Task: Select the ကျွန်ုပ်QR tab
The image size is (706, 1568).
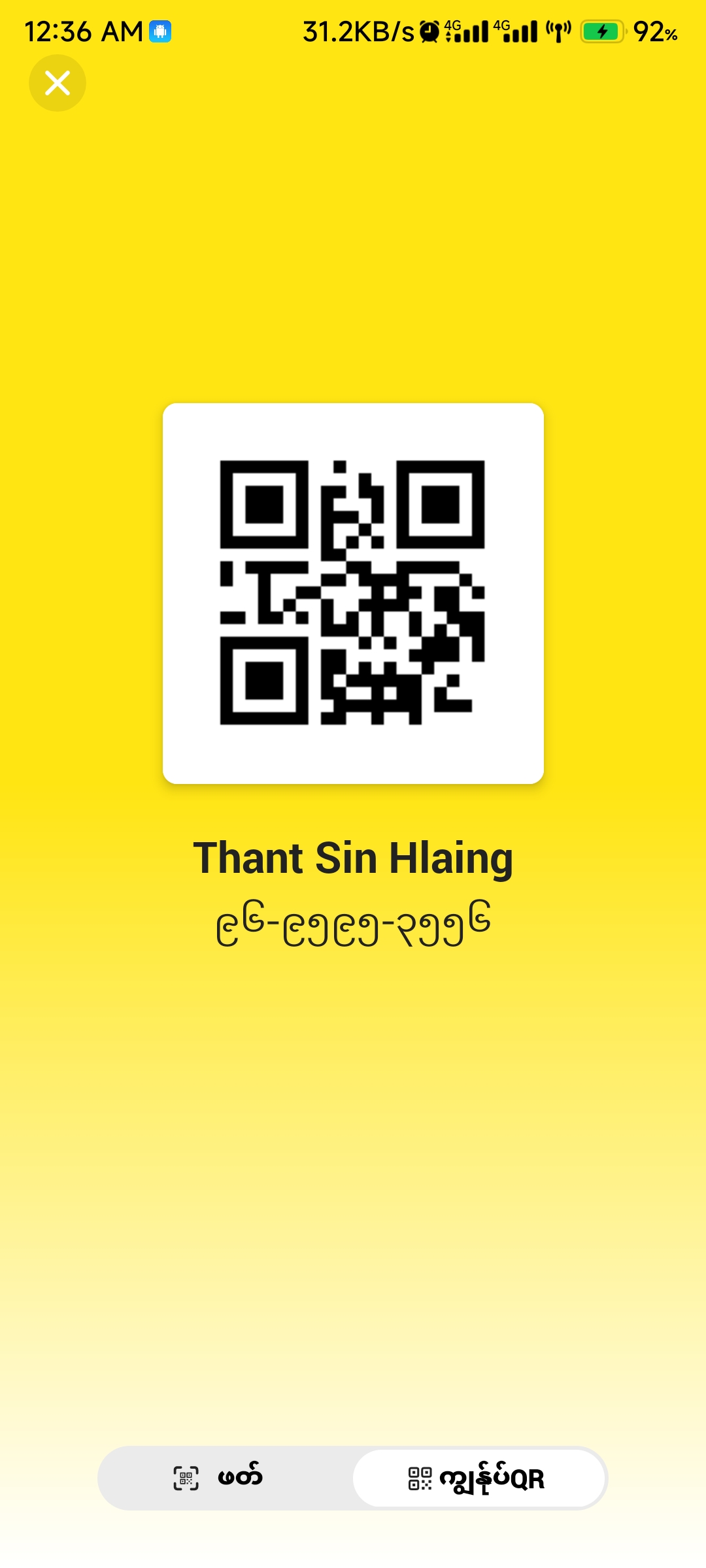Action: 479,1478
